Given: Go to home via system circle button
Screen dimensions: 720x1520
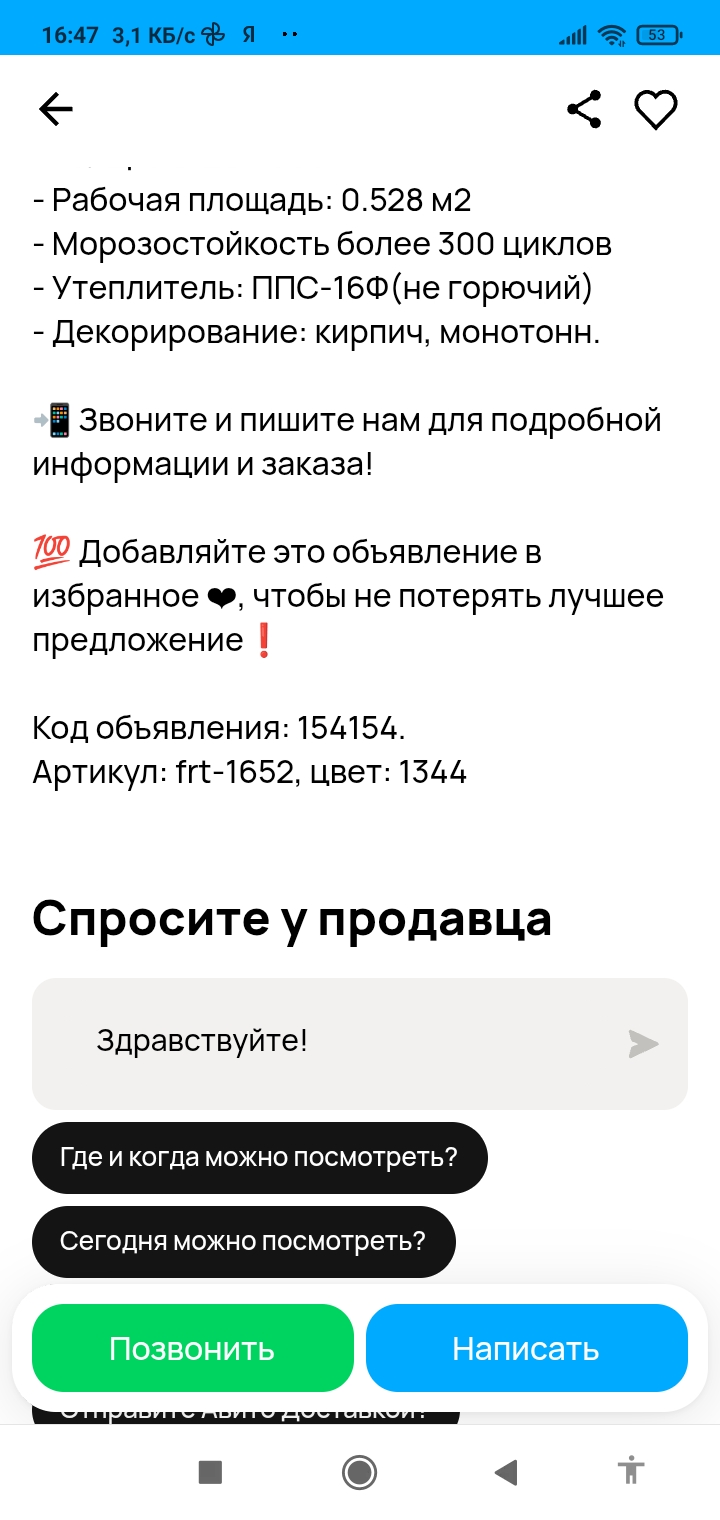Looking at the screenshot, I should (359, 1472).
